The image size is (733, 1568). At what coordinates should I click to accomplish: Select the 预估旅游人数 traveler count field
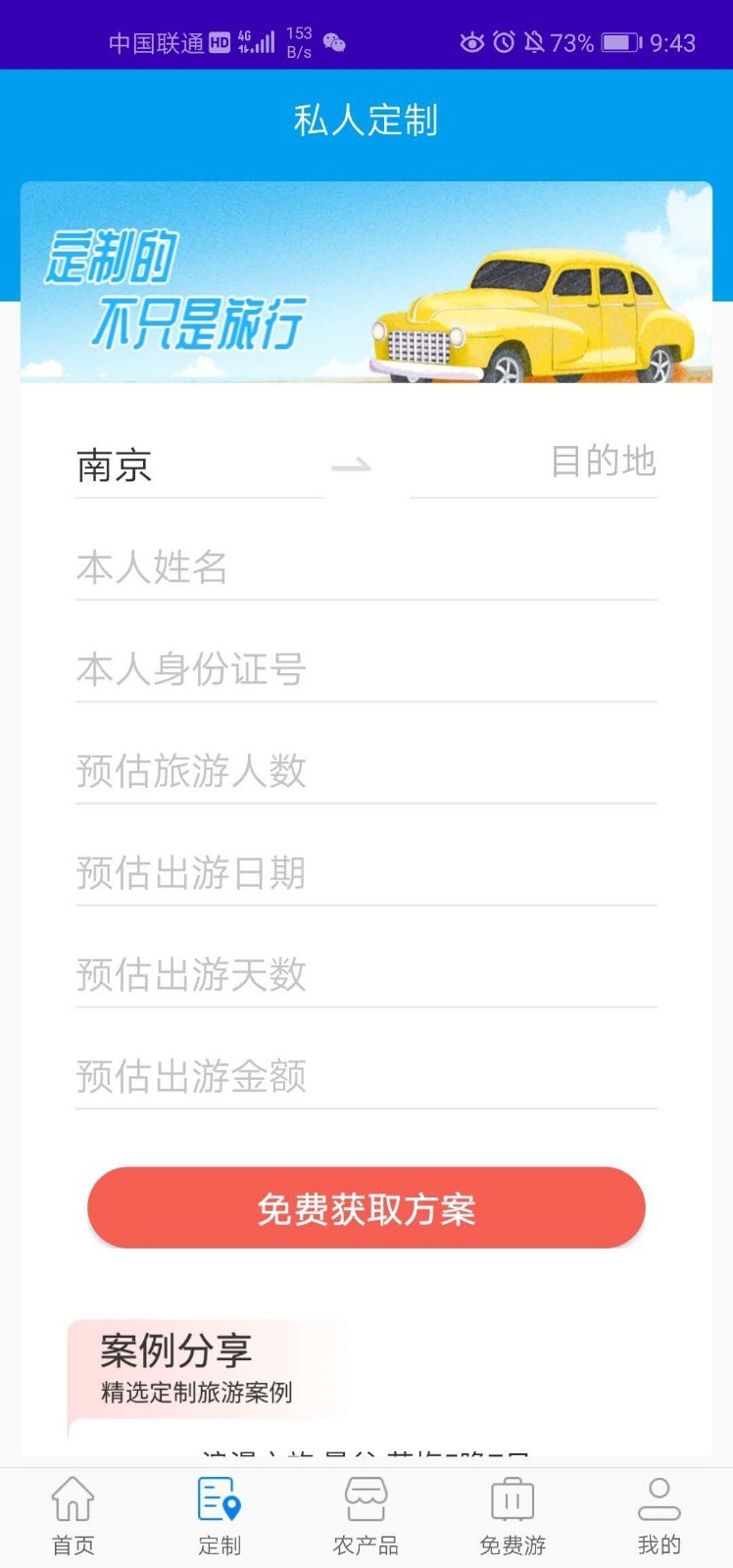tap(366, 771)
